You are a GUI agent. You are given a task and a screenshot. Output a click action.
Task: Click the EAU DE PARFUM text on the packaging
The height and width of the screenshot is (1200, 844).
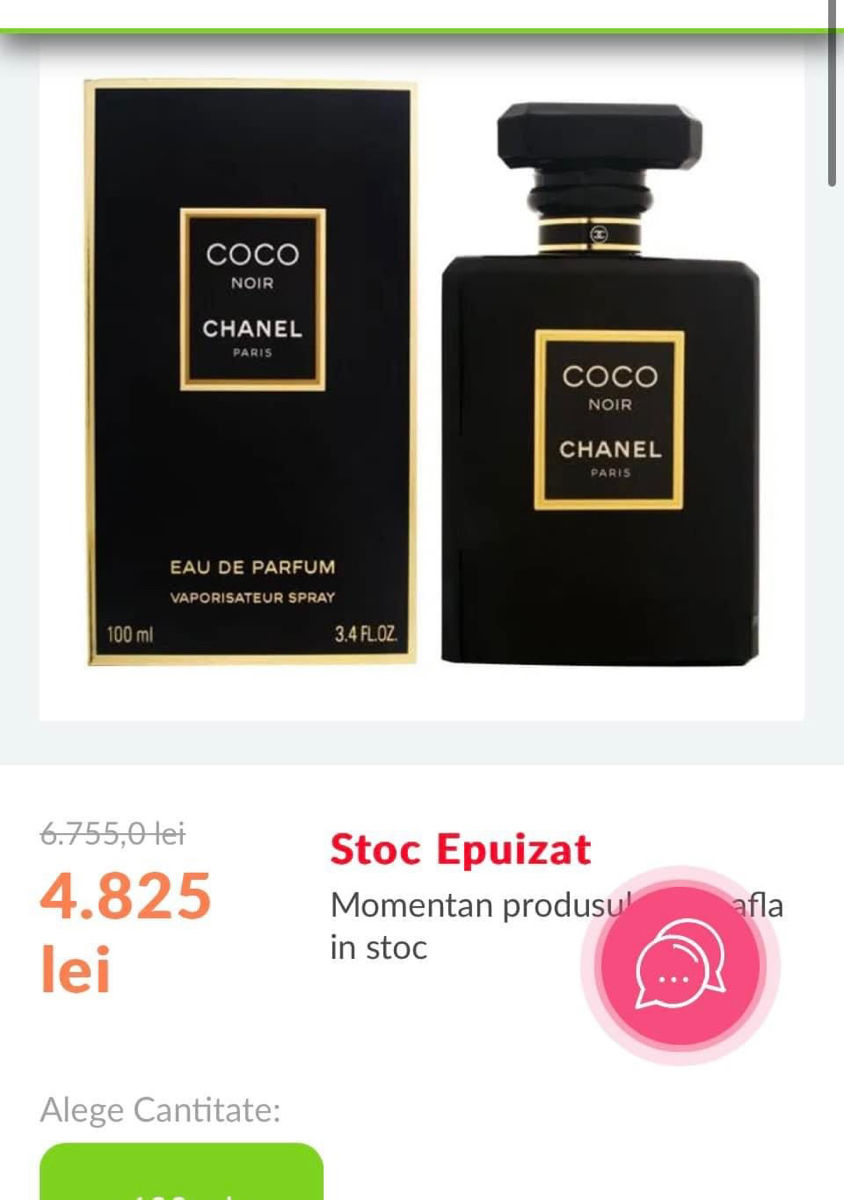coord(252,567)
